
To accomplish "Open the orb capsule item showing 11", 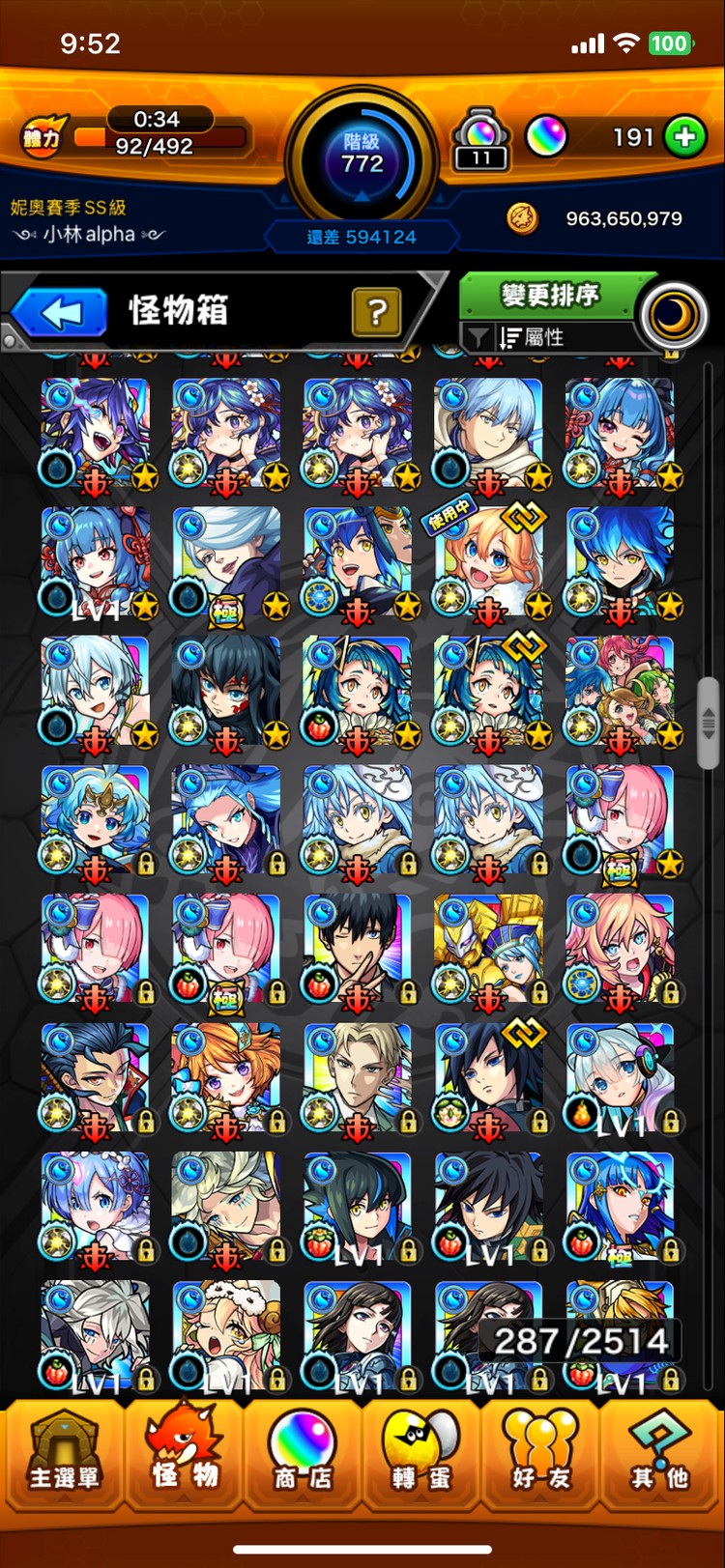I will 481,141.
